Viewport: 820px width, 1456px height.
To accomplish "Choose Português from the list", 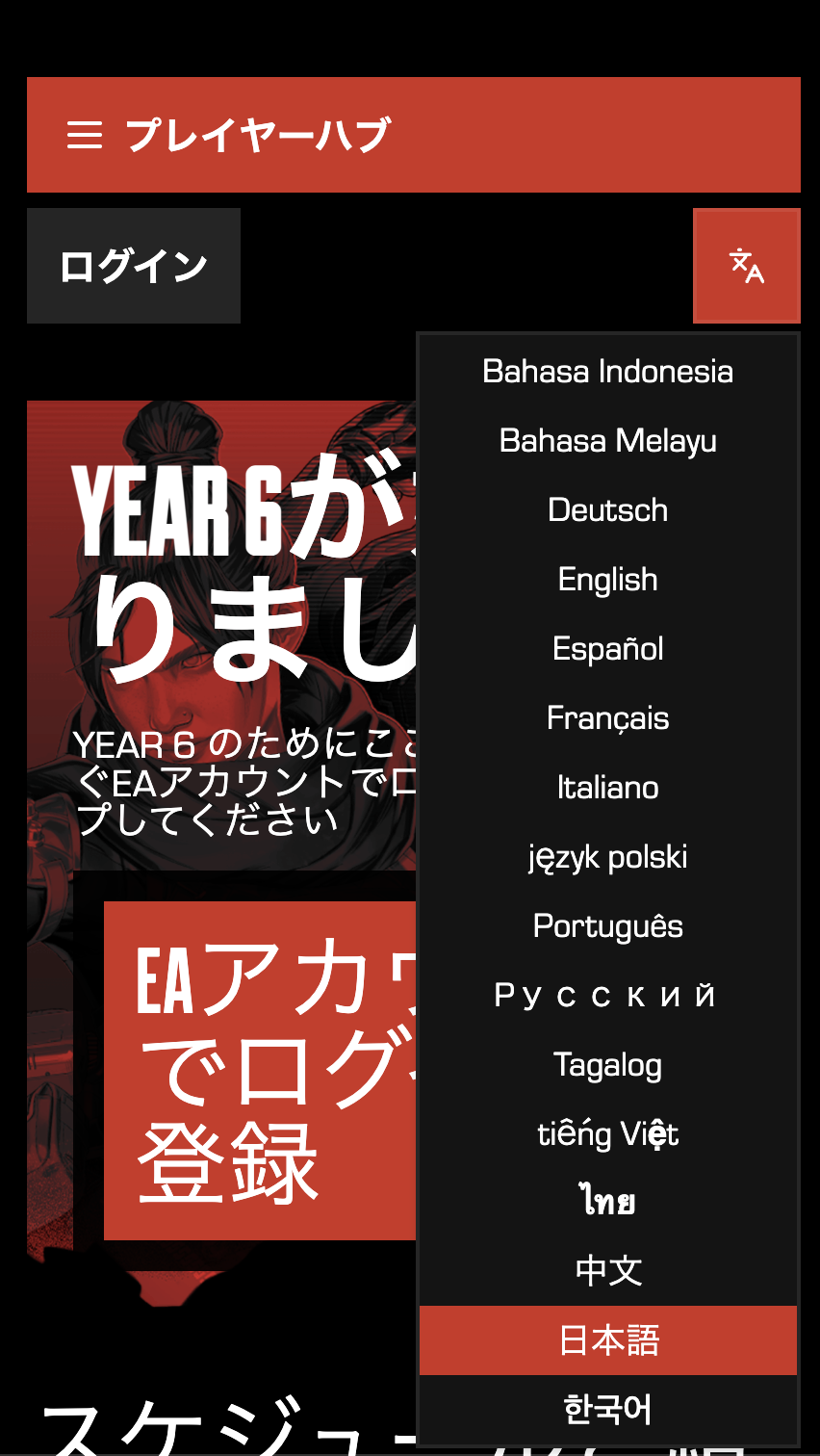I will tap(608, 926).
